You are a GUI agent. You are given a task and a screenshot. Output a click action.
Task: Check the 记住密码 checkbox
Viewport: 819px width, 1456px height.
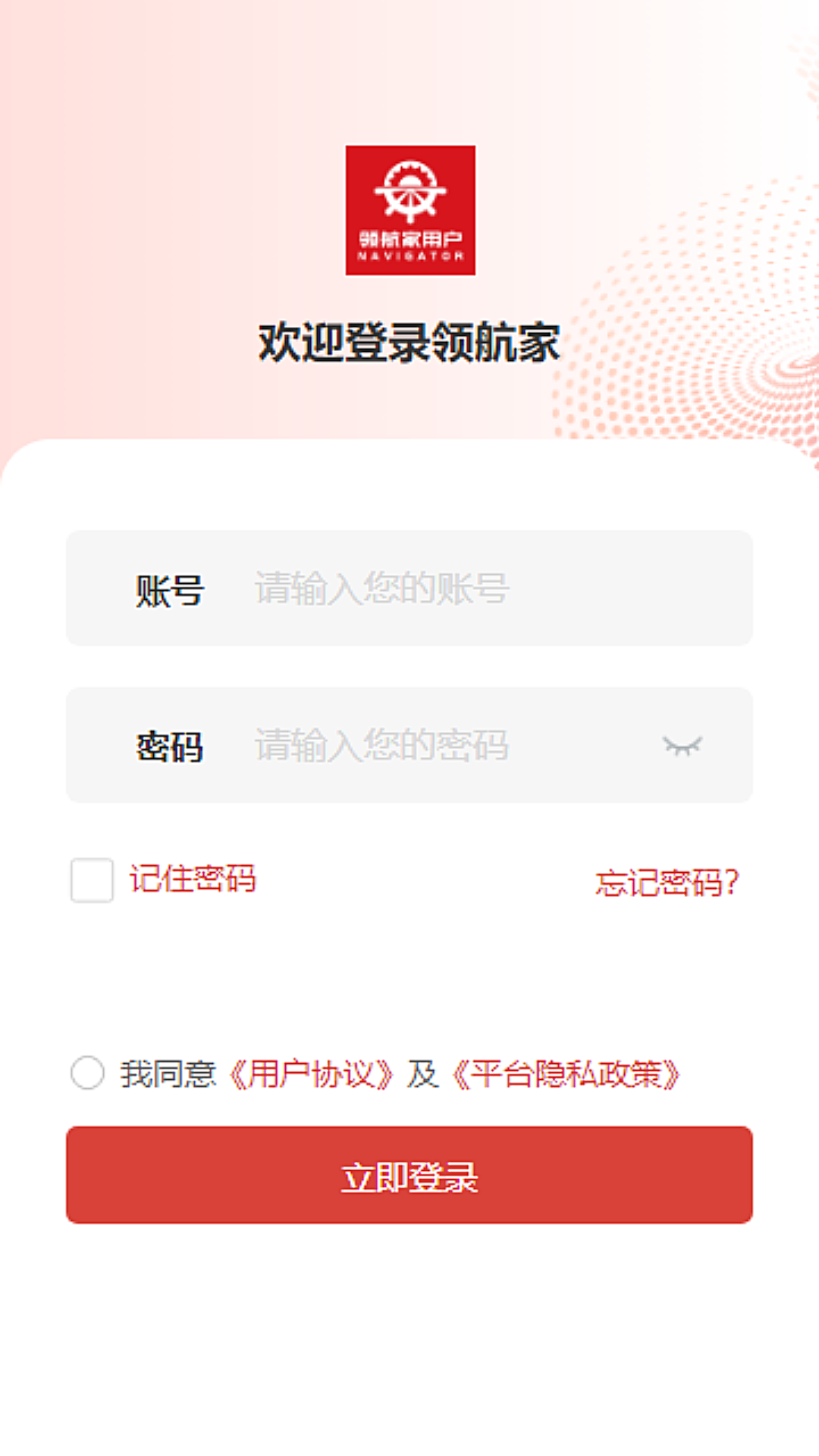coord(92,880)
